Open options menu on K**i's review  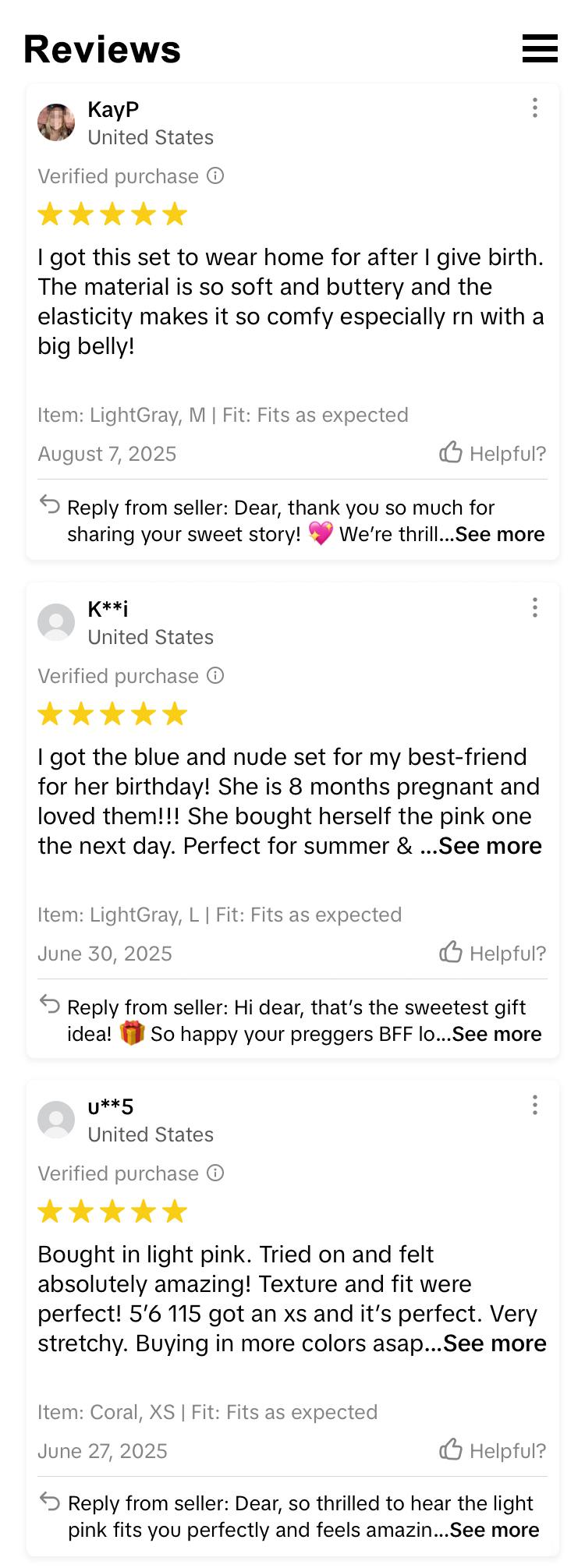point(534,607)
